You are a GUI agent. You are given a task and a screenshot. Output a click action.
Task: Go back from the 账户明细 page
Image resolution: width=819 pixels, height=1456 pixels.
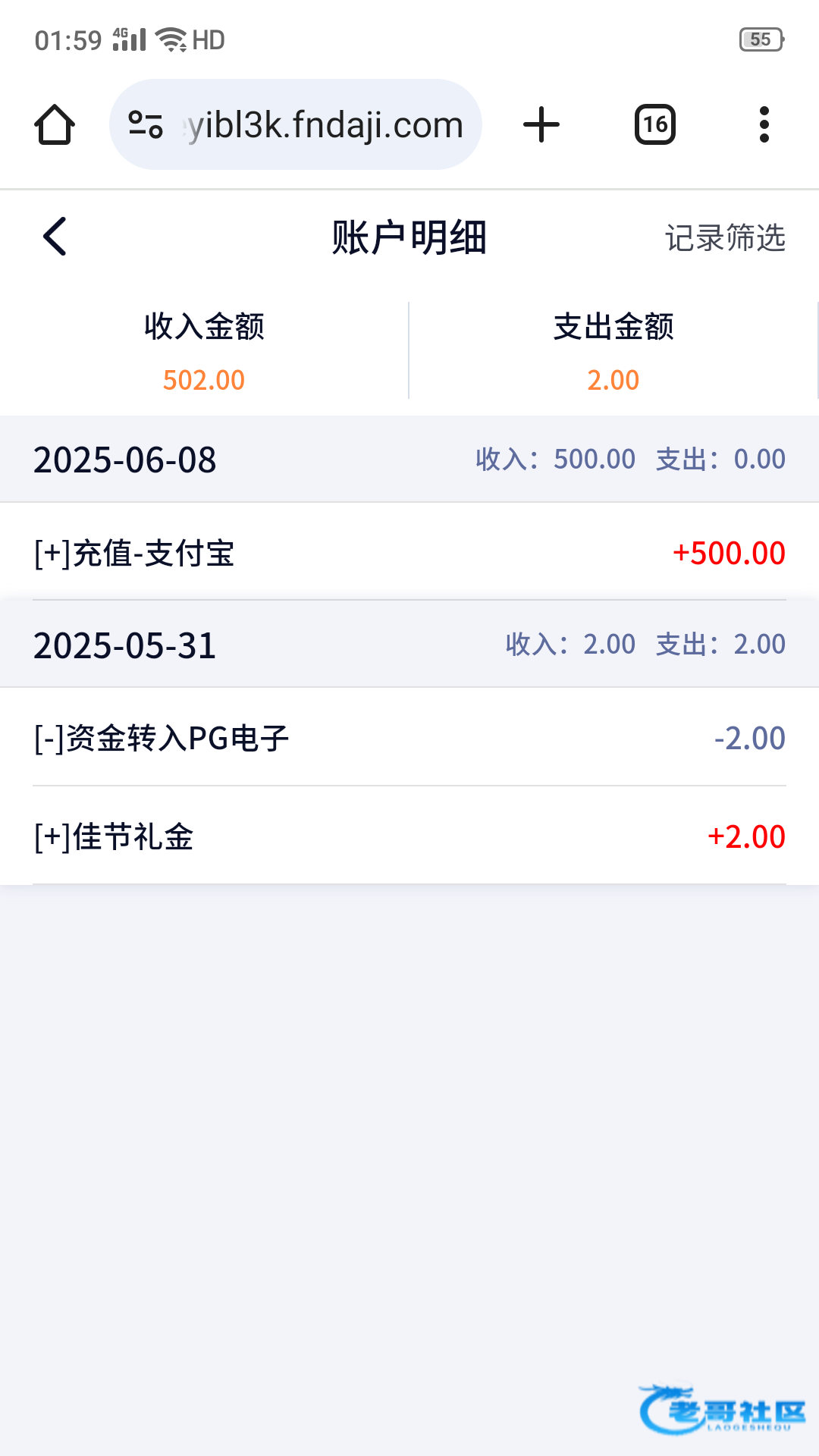pos(55,237)
